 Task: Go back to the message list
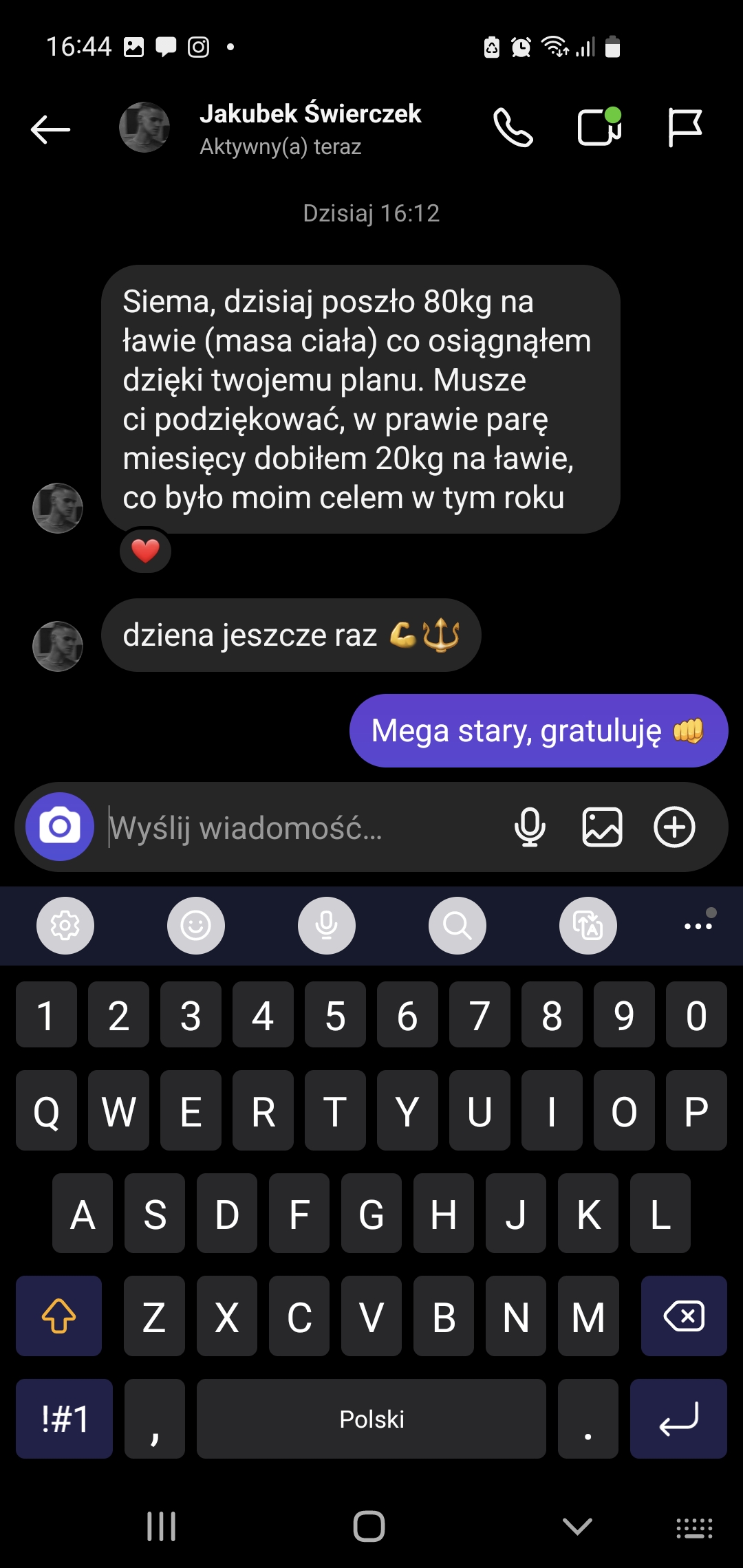pos(50,129)
